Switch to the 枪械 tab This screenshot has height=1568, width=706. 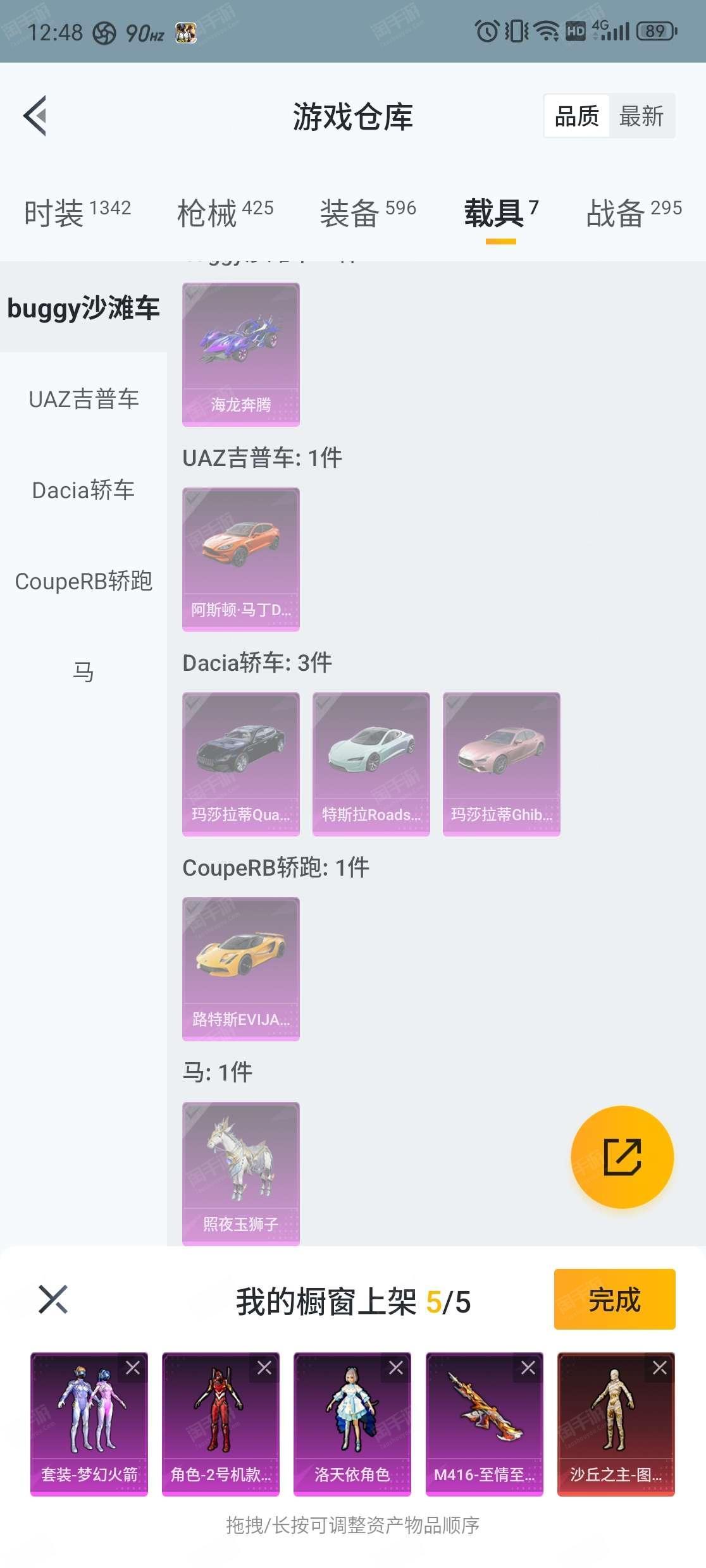225,212
